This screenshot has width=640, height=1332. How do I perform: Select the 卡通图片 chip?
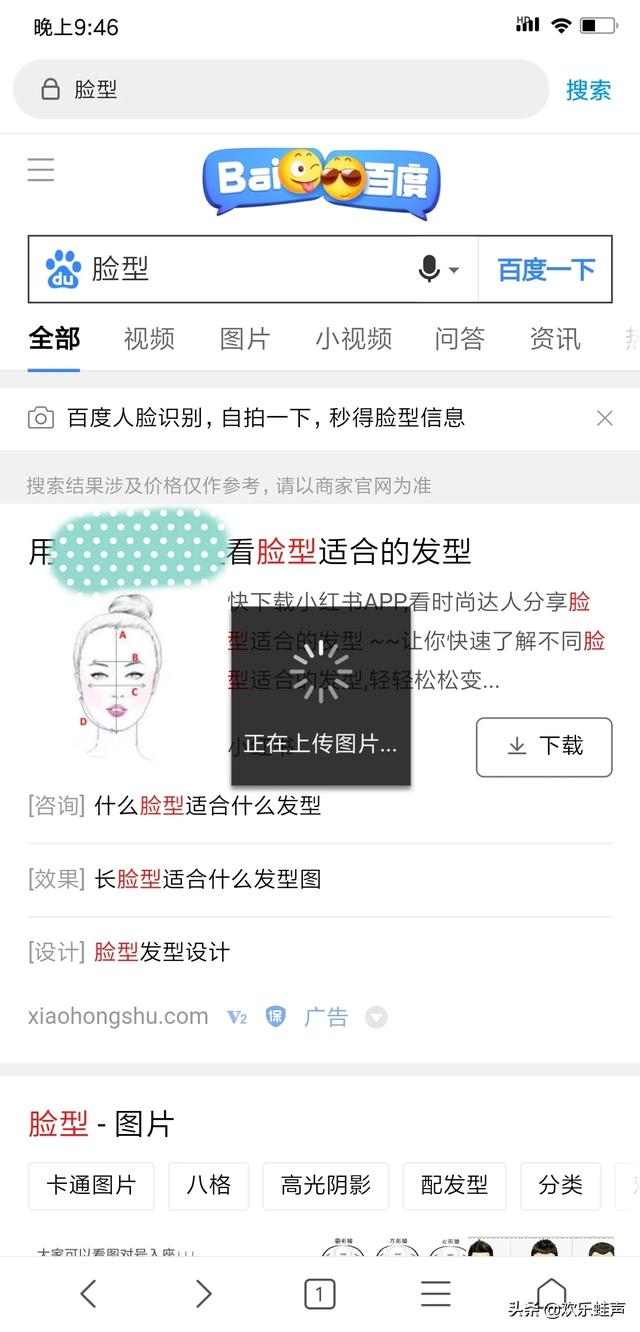coord(91,1186)
